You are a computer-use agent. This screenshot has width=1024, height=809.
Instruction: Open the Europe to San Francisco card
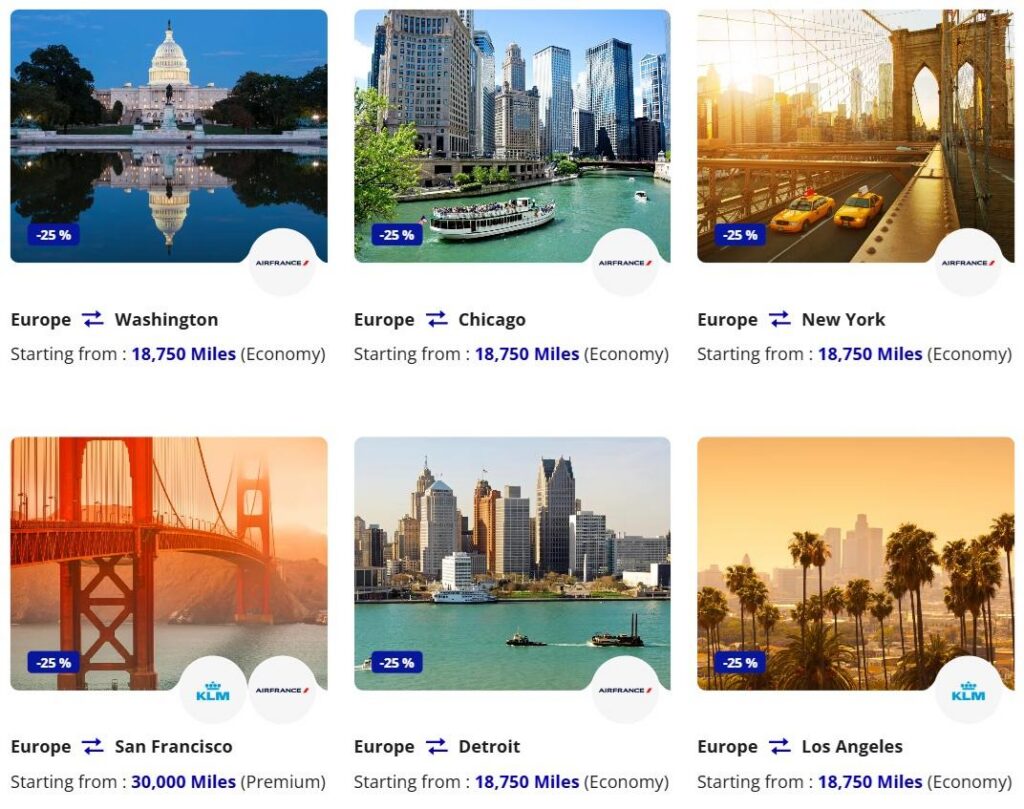168,615
